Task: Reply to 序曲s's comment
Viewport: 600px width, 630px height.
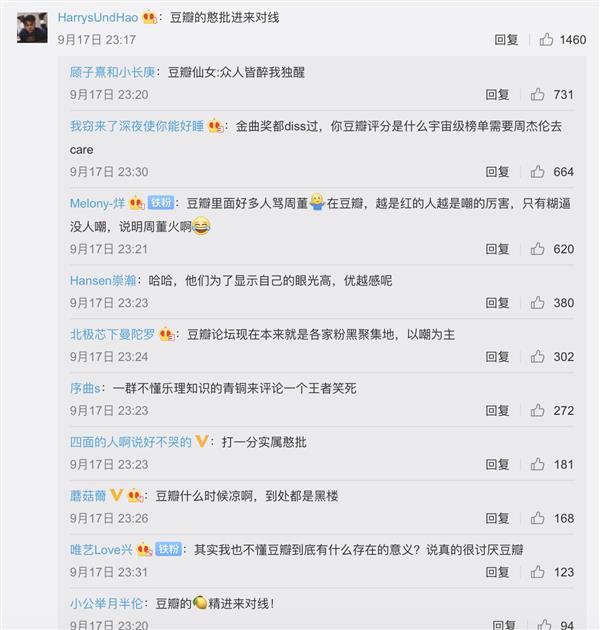Action: pos(497,411)
